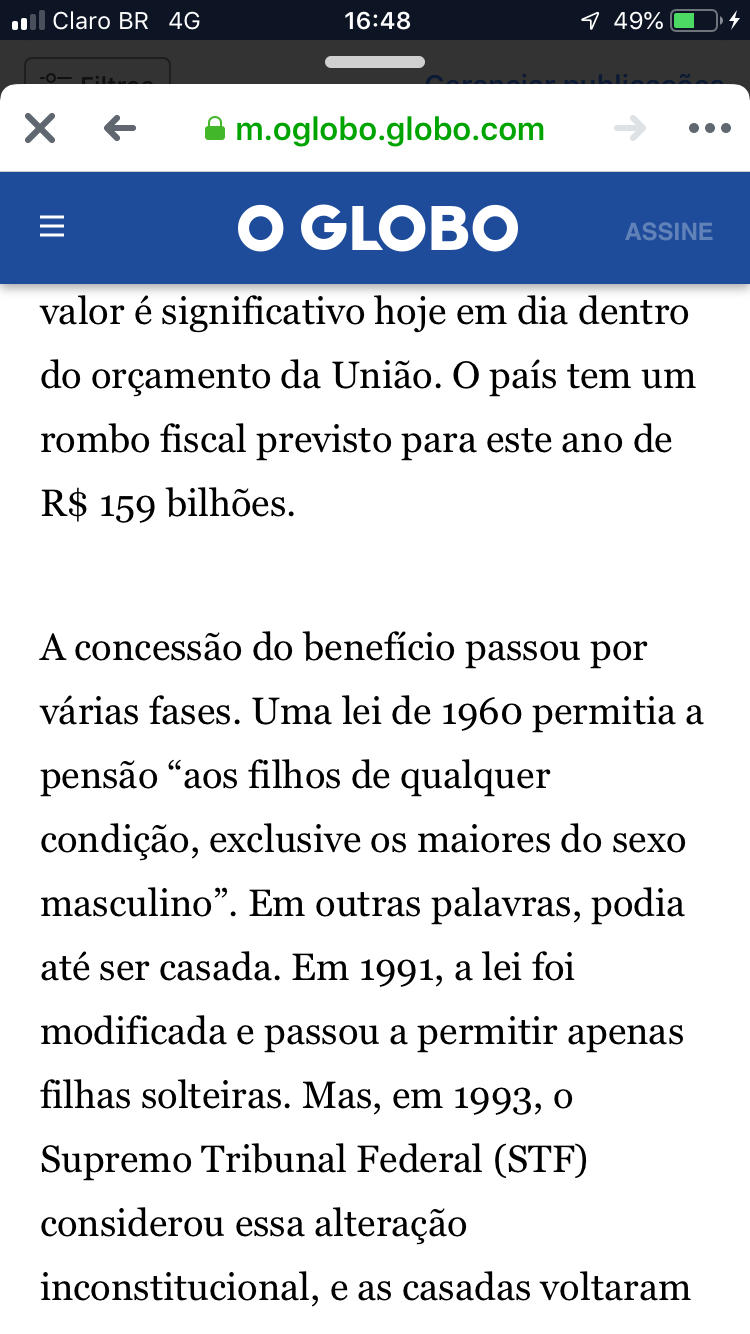Tap the m.oglobo.globo.com address bar
Viewport: 750px width, 1334px height.
tap(375, 129)
